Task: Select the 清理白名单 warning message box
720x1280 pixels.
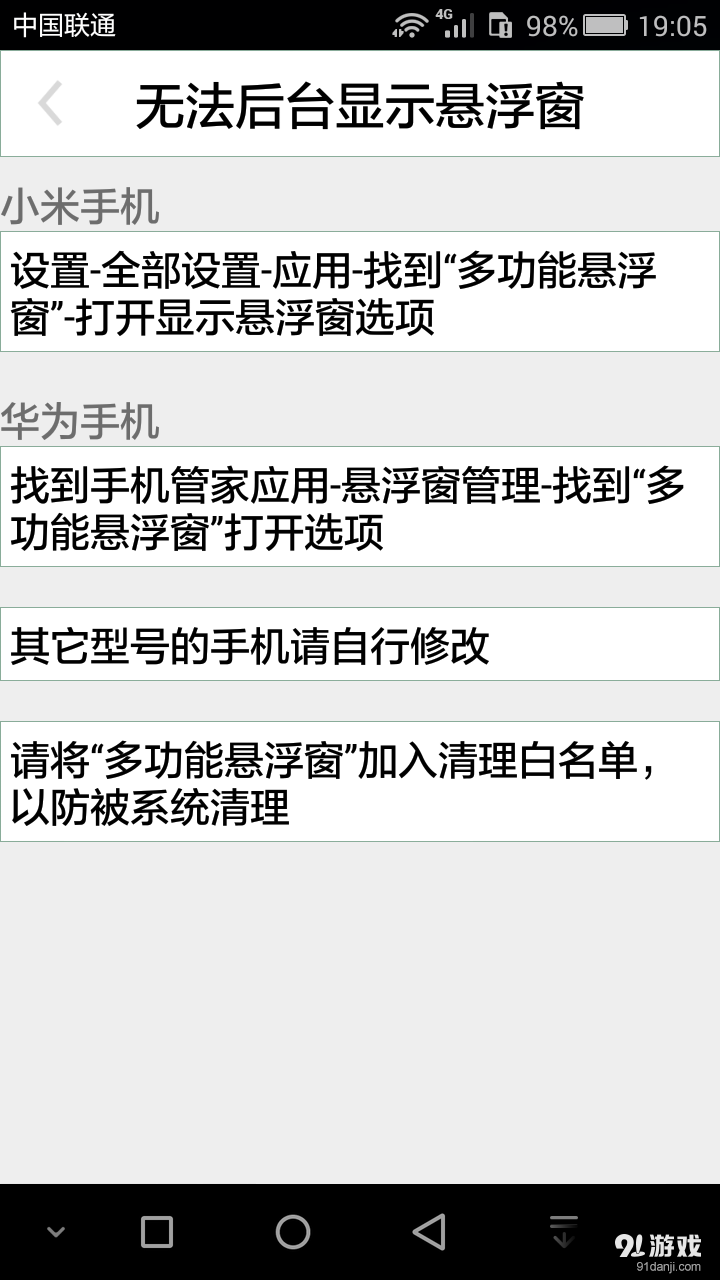Action: point(360,782)
